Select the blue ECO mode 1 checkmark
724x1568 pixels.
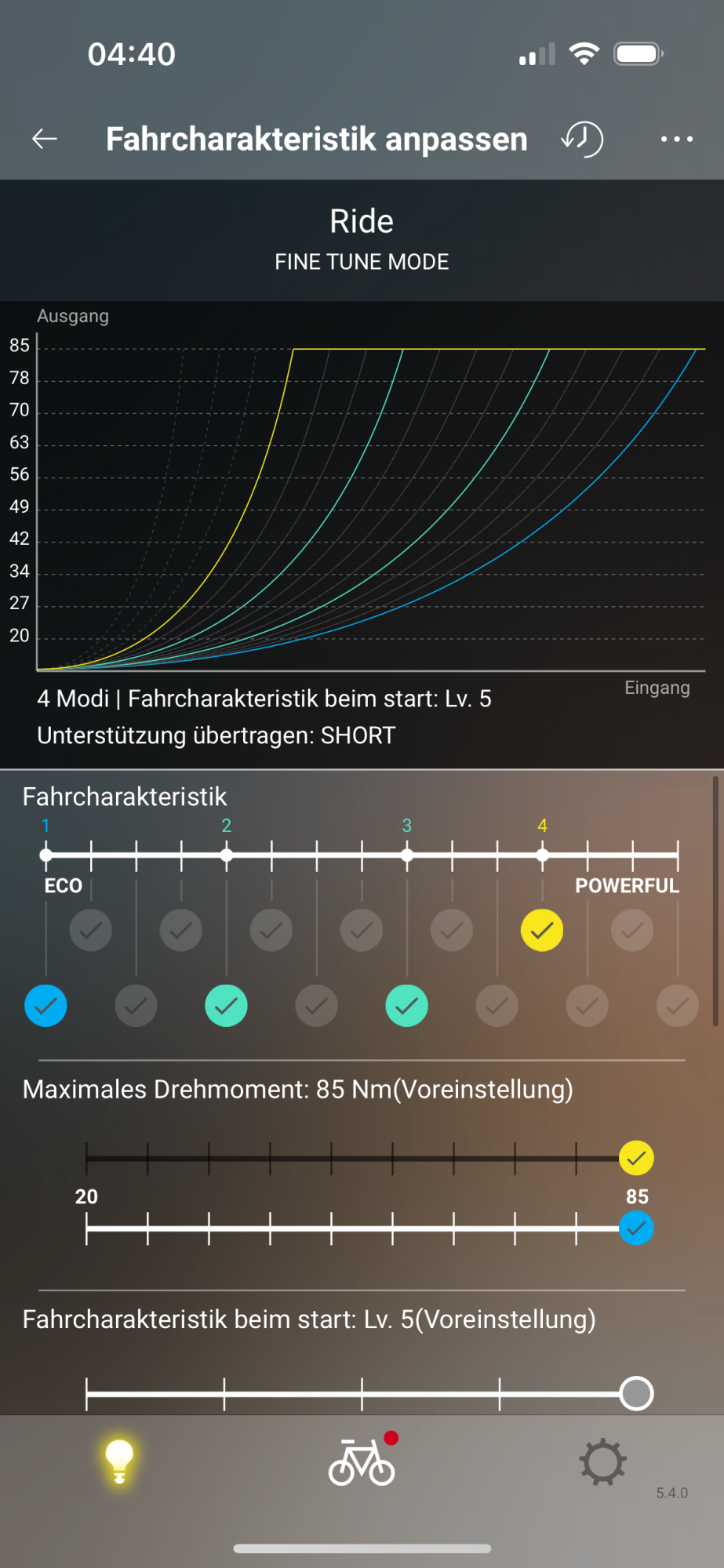coord(45,1006)
